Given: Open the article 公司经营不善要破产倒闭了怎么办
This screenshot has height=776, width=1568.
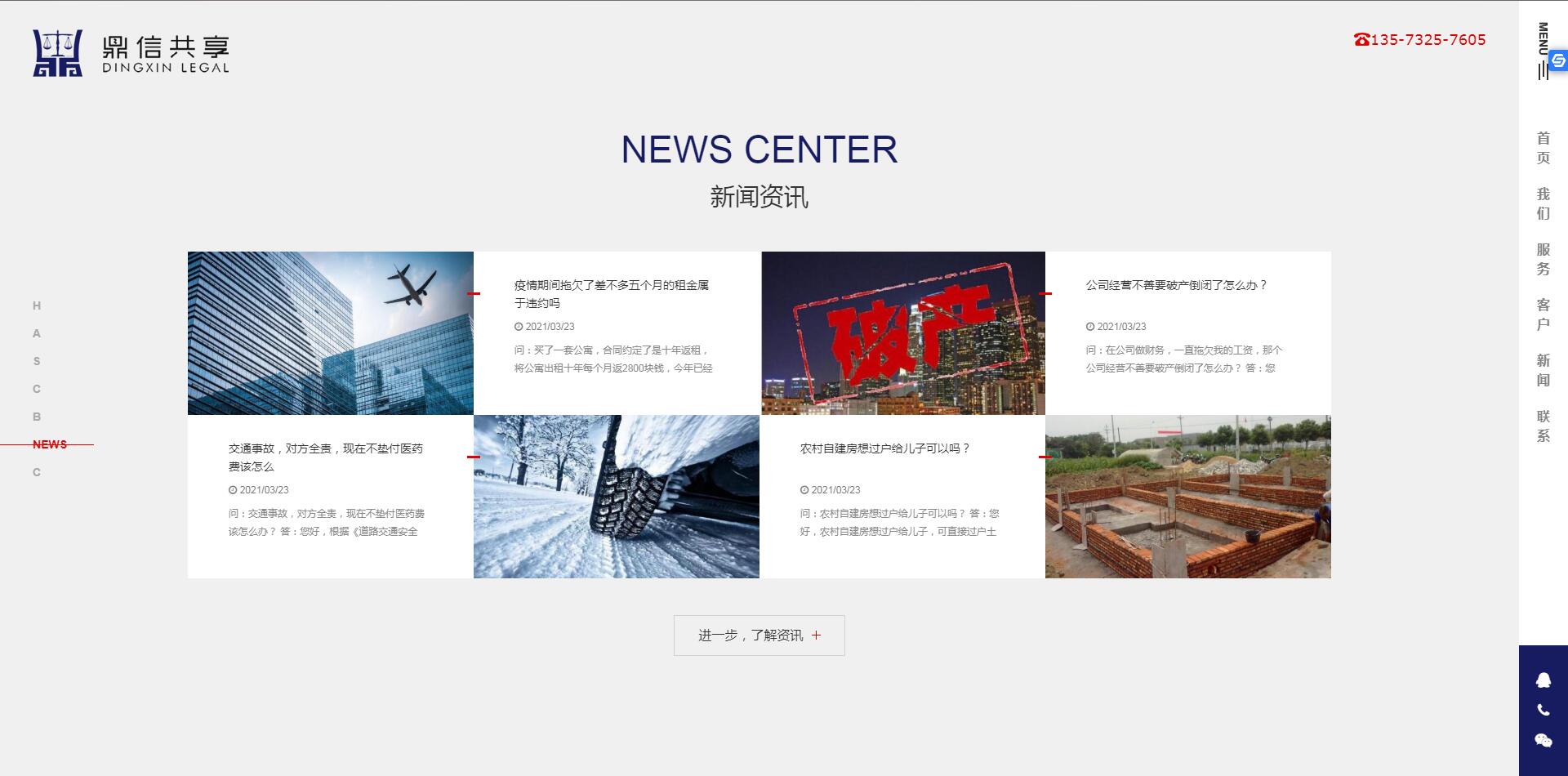Looking at the screenshot, I should (1176, 285).
